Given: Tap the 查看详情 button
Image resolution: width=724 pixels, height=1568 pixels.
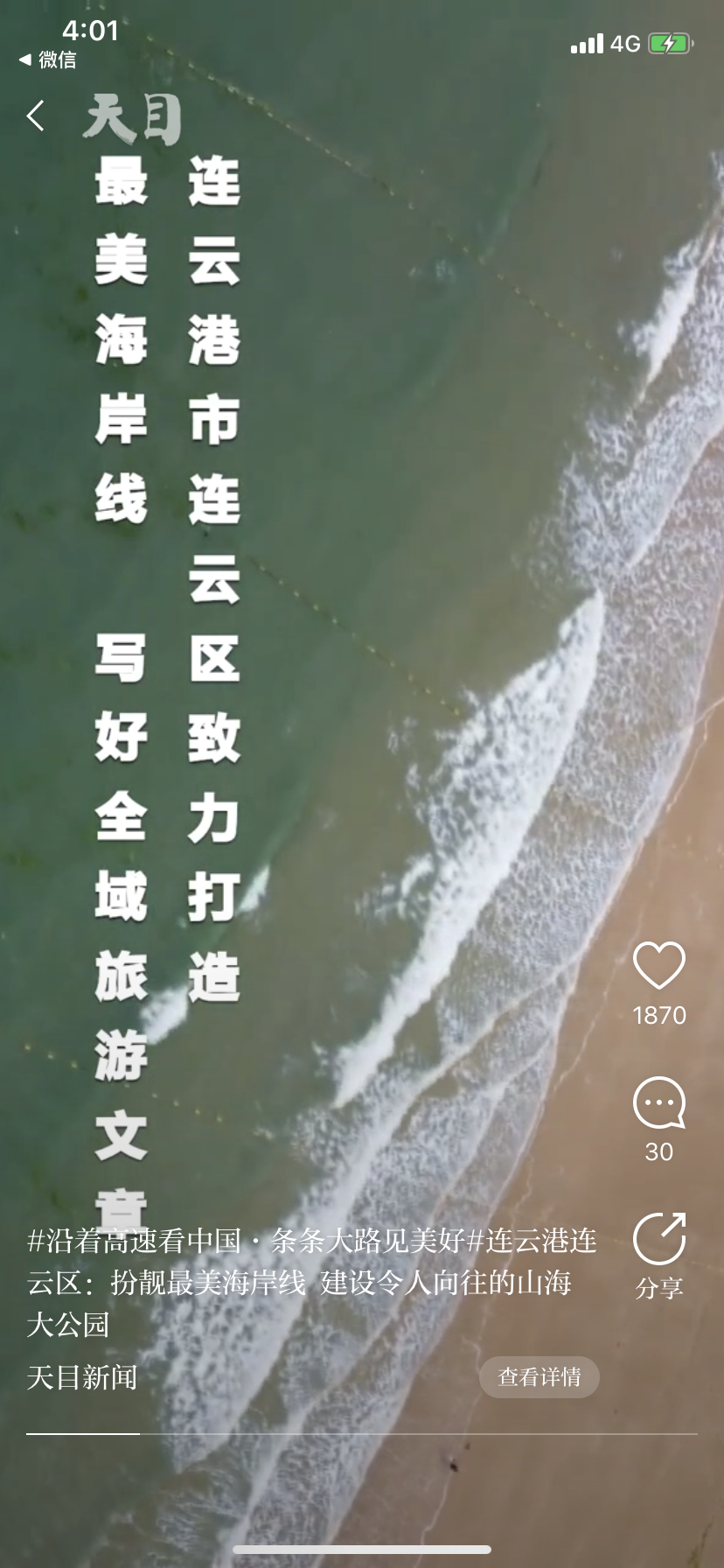Looking at the screenshot, I should [x=539, y=1377].
